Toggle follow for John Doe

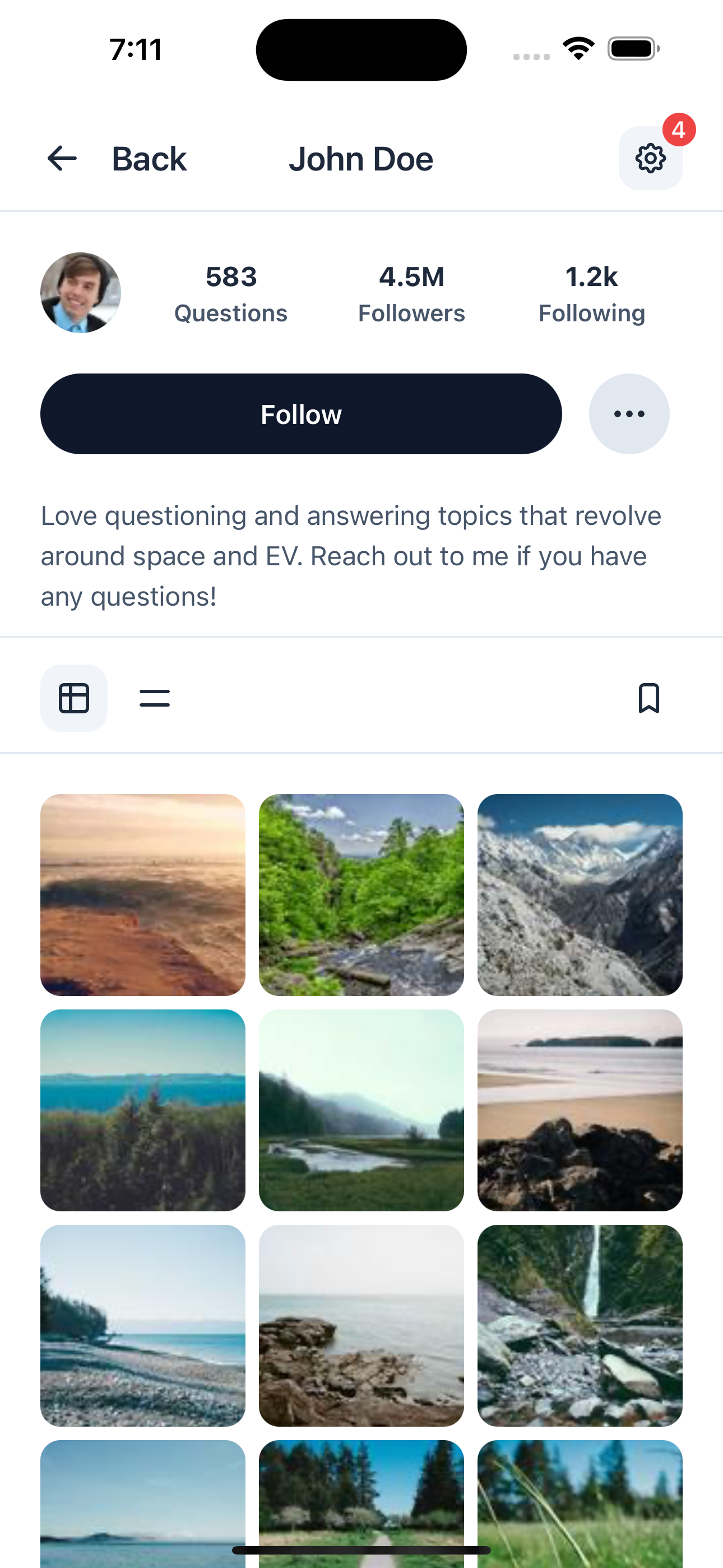click(x=300, y=414)
